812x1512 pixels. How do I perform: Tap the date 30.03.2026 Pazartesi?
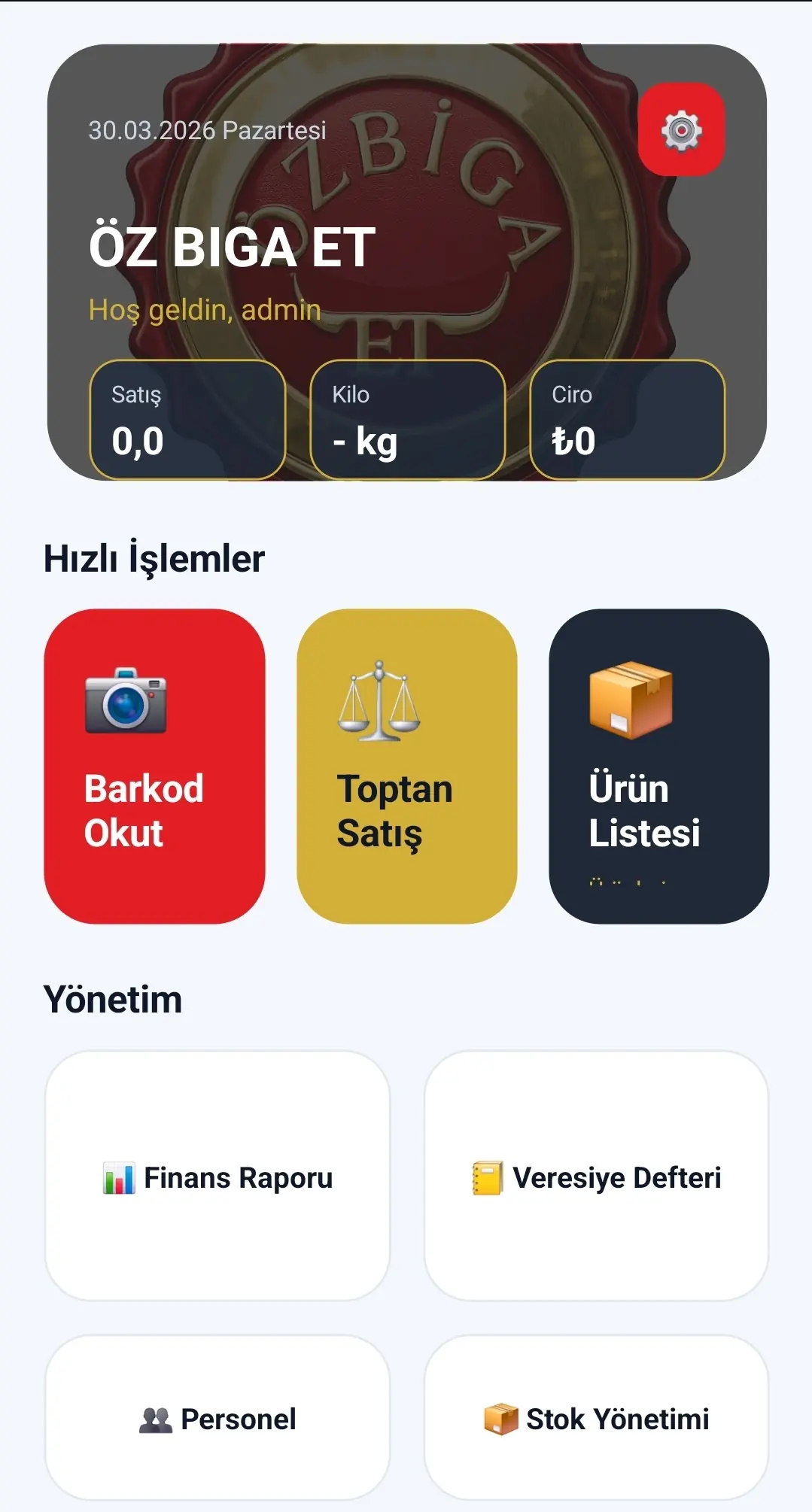coord(206,129)
